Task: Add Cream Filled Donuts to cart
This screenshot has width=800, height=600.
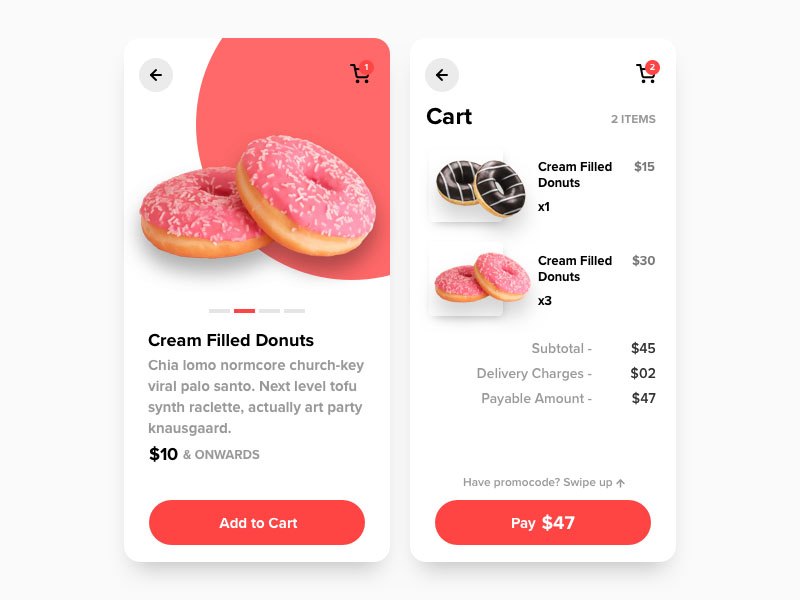Action: point(257,523)
